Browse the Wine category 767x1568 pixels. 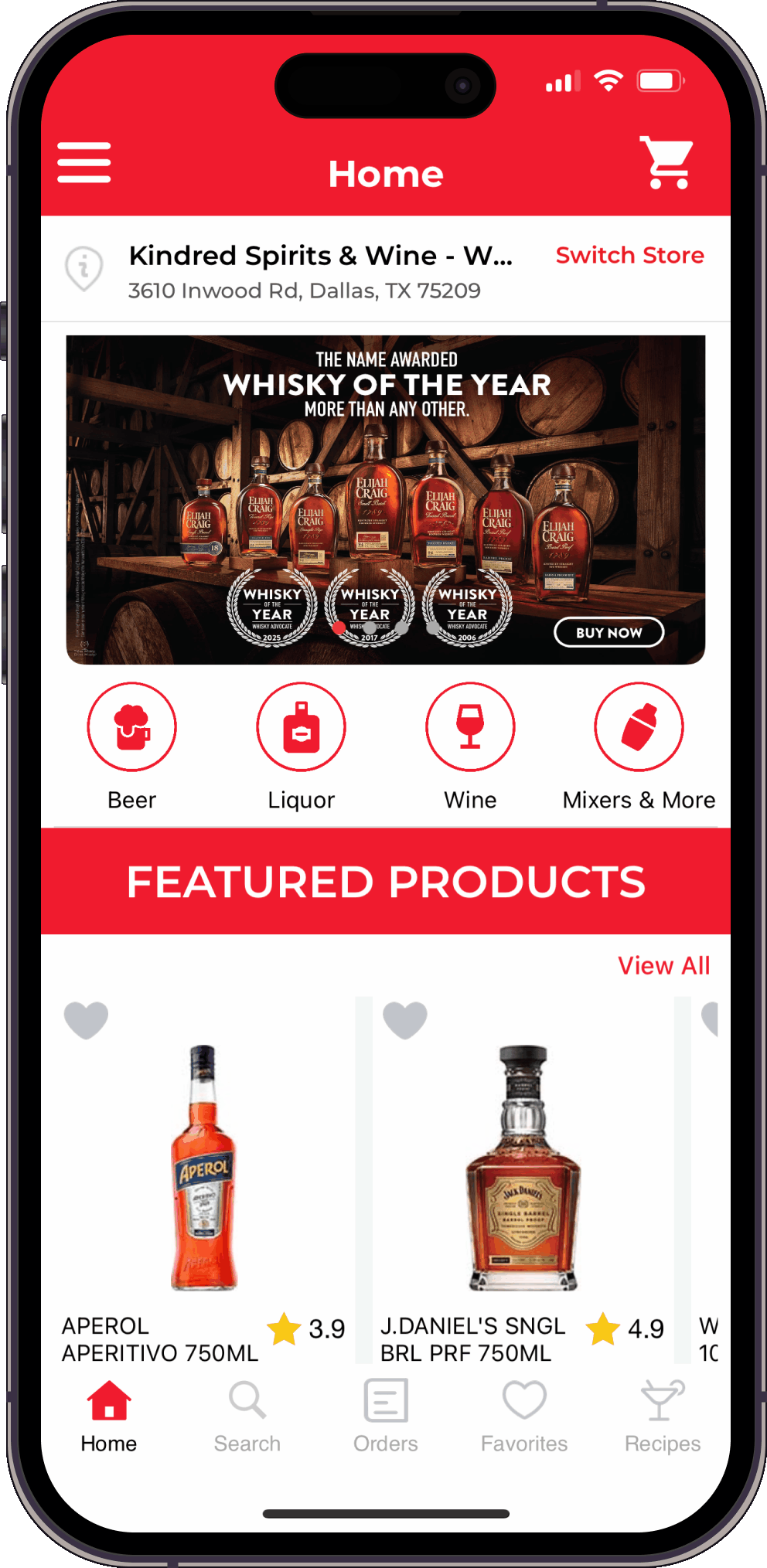(x=470, y=727)
